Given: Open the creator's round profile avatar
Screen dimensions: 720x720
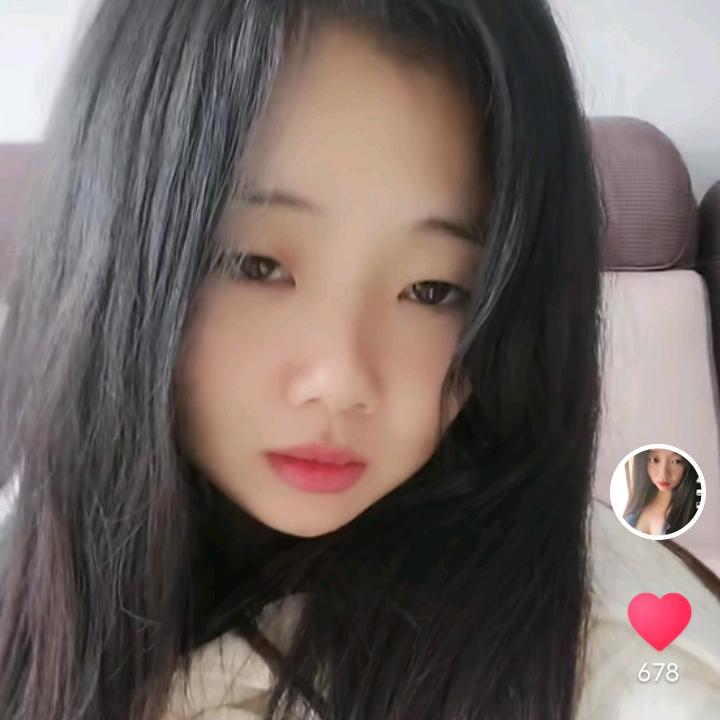Looking at the screenshot, I should [x=657, y=491].
